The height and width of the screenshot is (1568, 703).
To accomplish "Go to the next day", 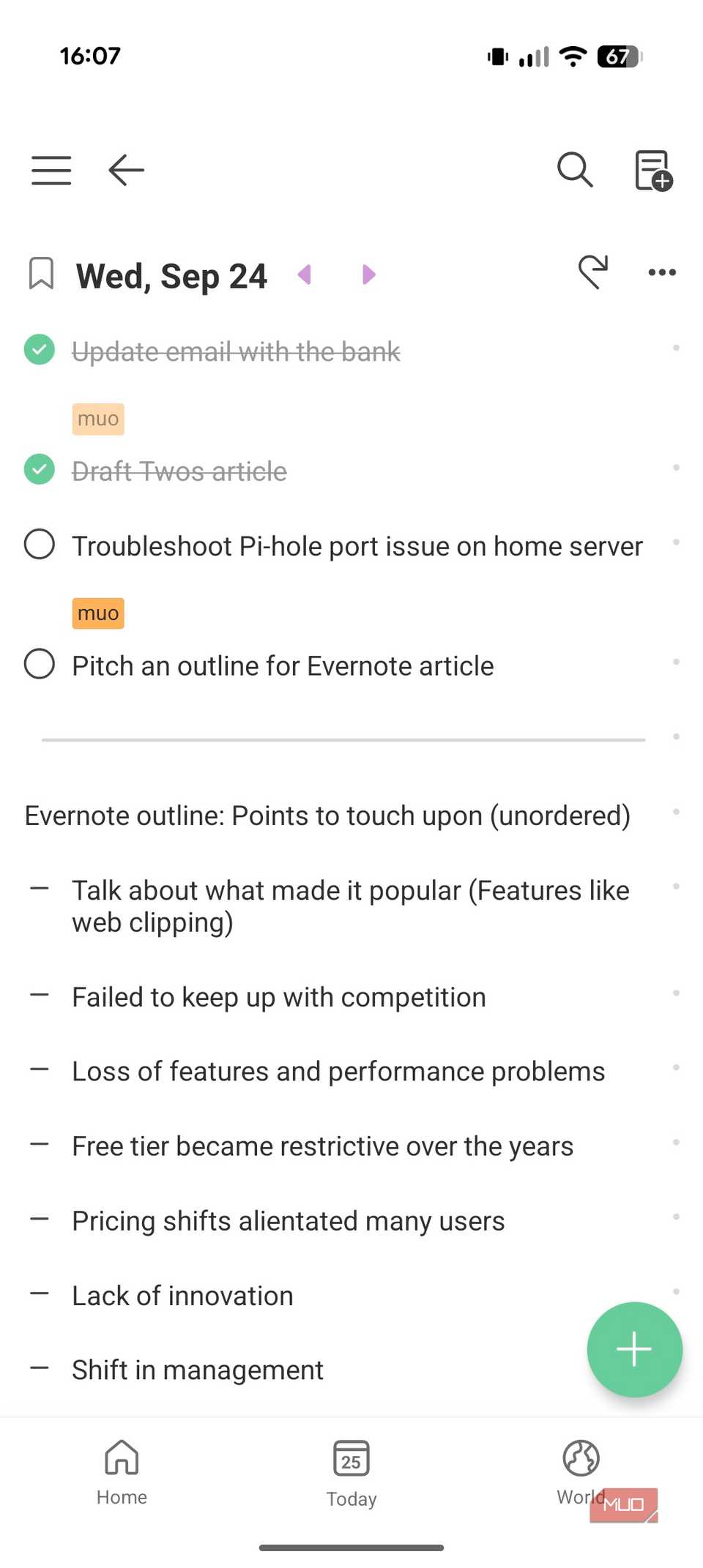I will click(x=368, y=275).
